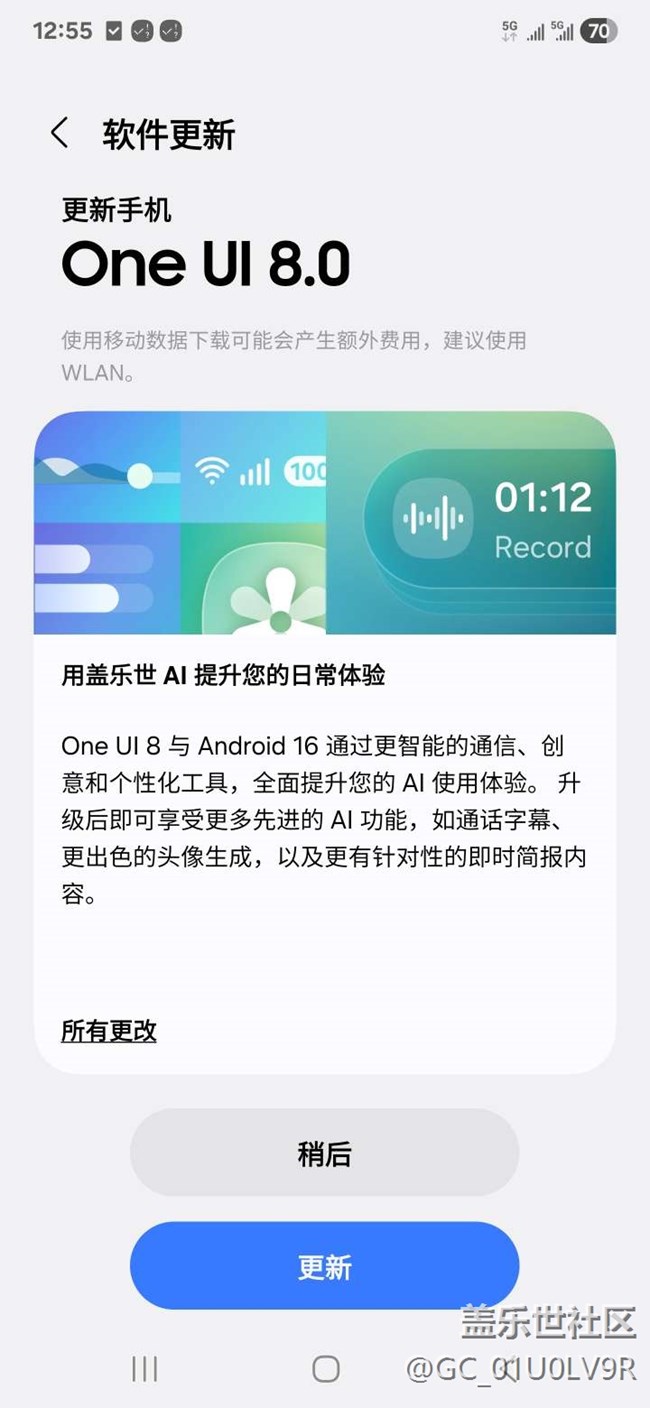Start the One UI 8.0 更新
This screenshot has height=1408, width=650.
324,1266
